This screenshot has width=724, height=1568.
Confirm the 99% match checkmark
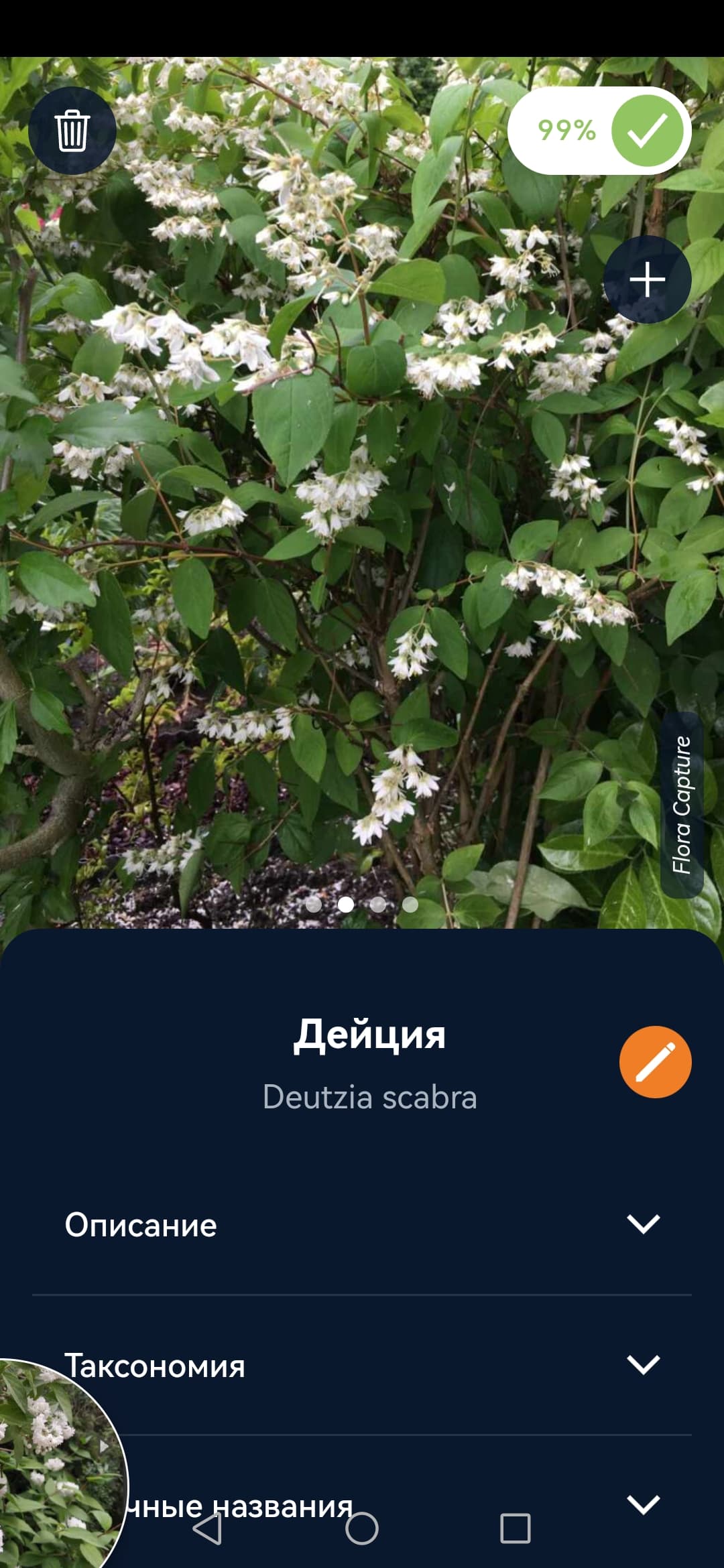[x=647, y=131]
